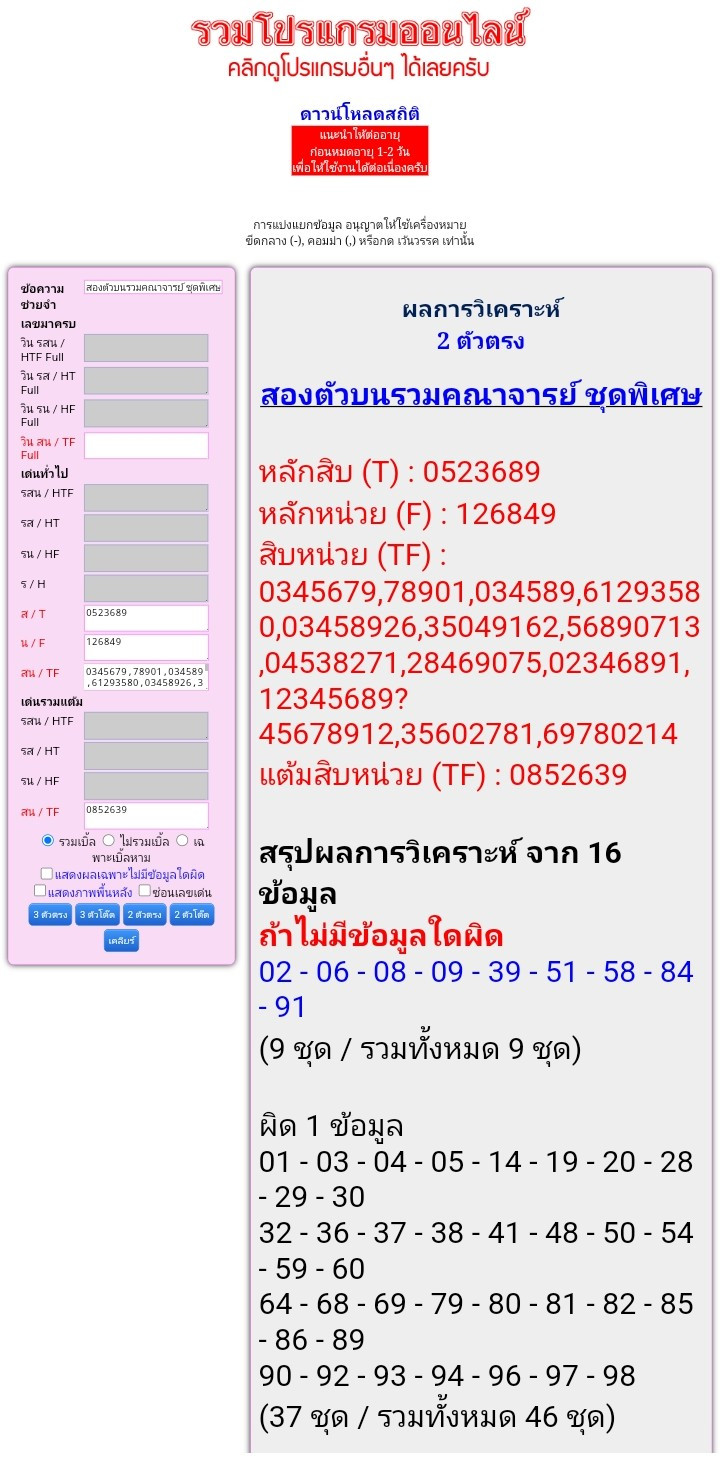Tap ดาวน์โหลดสถิติ download link
The height and width of the screenshot is (1479, 720).
click(359, 113)
